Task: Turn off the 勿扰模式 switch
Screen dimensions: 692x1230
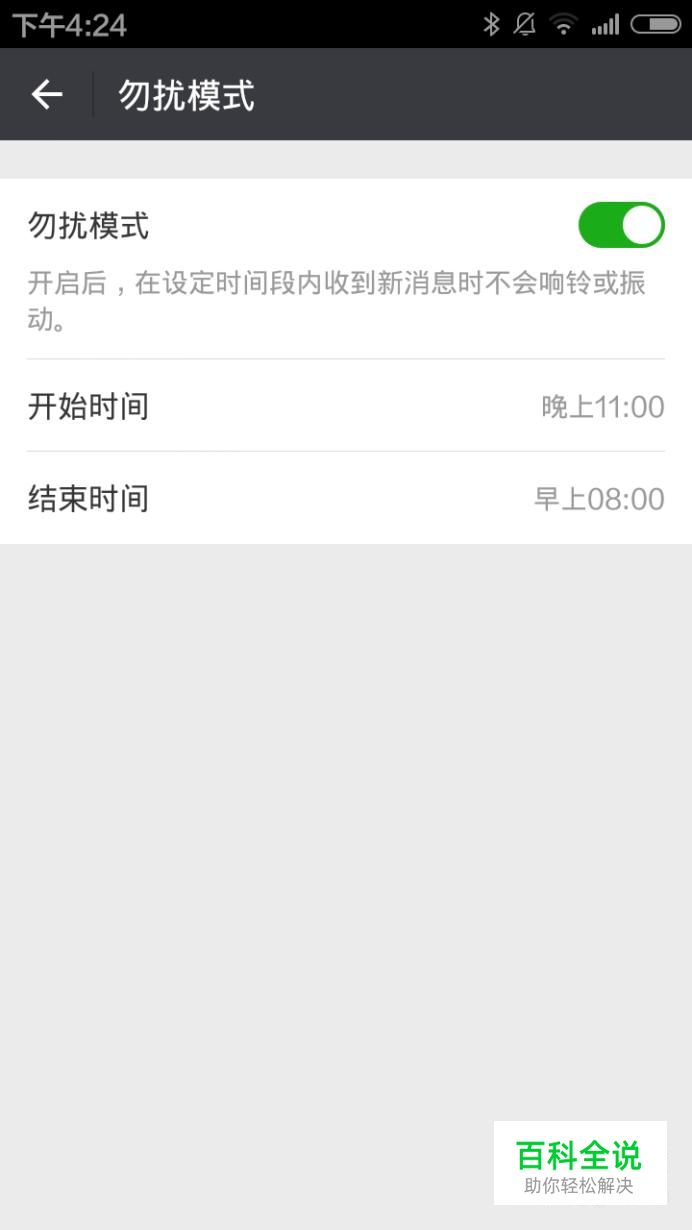Action: pos(621,225)
